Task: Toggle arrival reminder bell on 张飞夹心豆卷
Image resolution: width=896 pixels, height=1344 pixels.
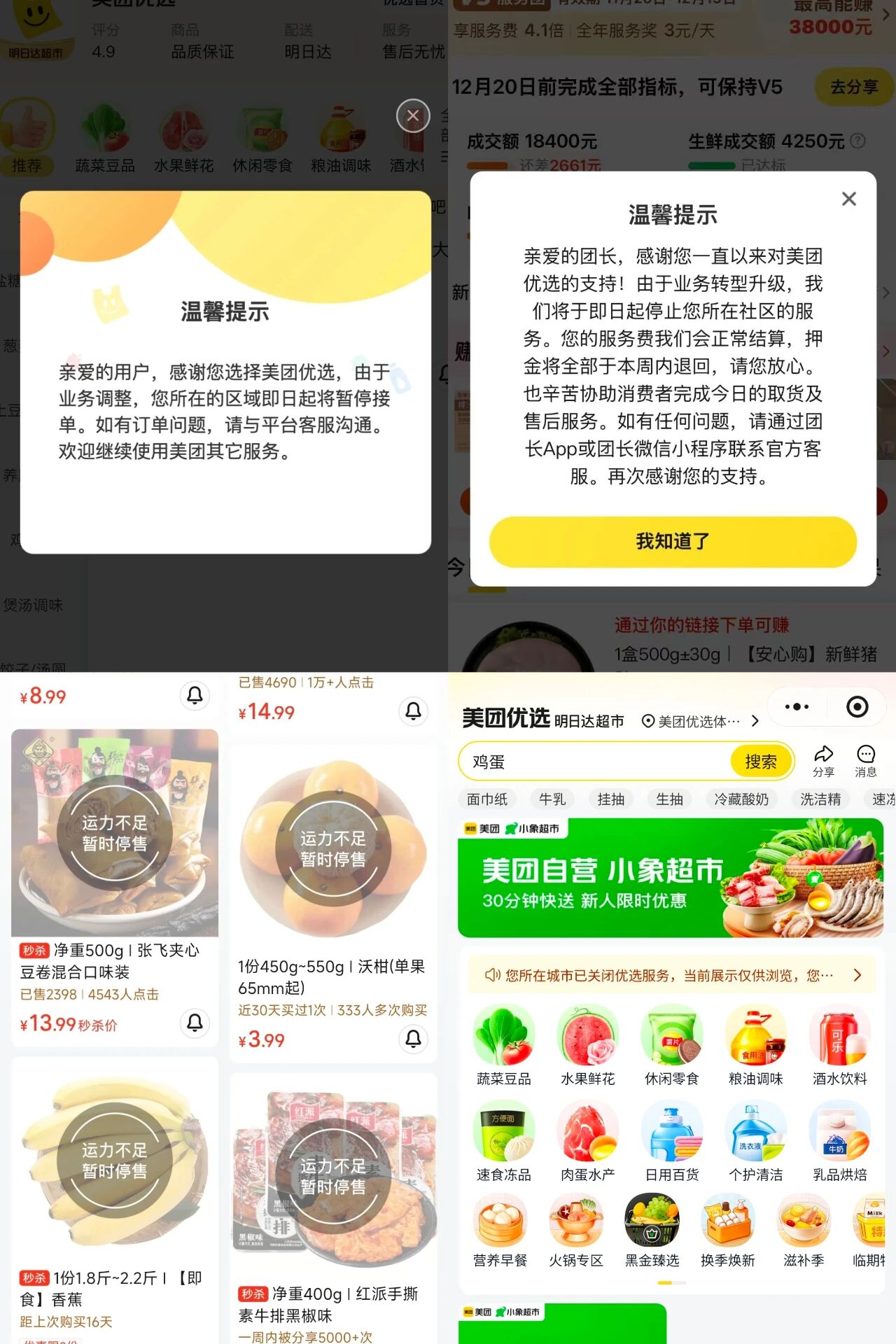Action: pyautogui.click(x=195, y=1023)
